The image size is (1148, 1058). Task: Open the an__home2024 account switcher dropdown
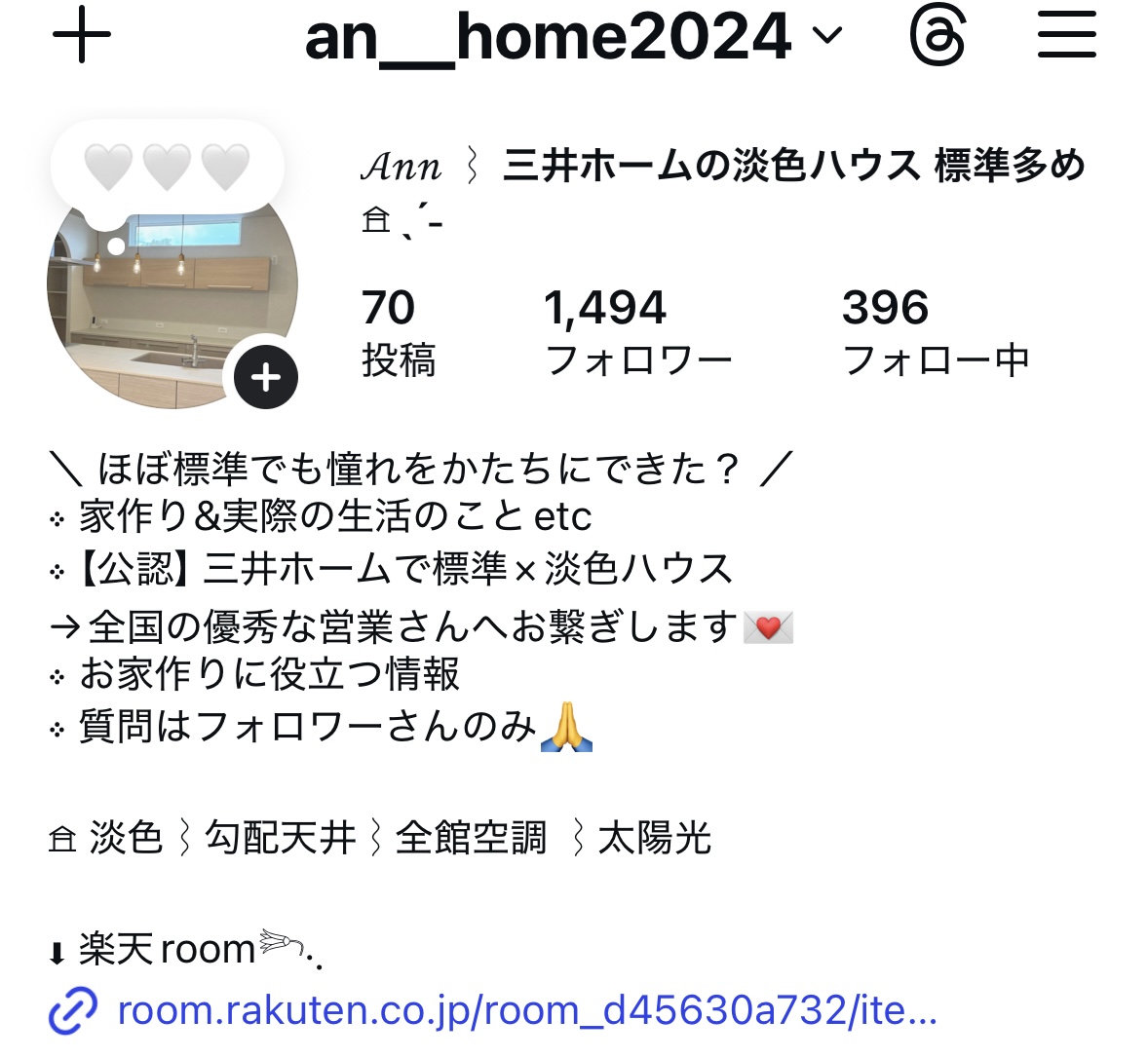573,37
